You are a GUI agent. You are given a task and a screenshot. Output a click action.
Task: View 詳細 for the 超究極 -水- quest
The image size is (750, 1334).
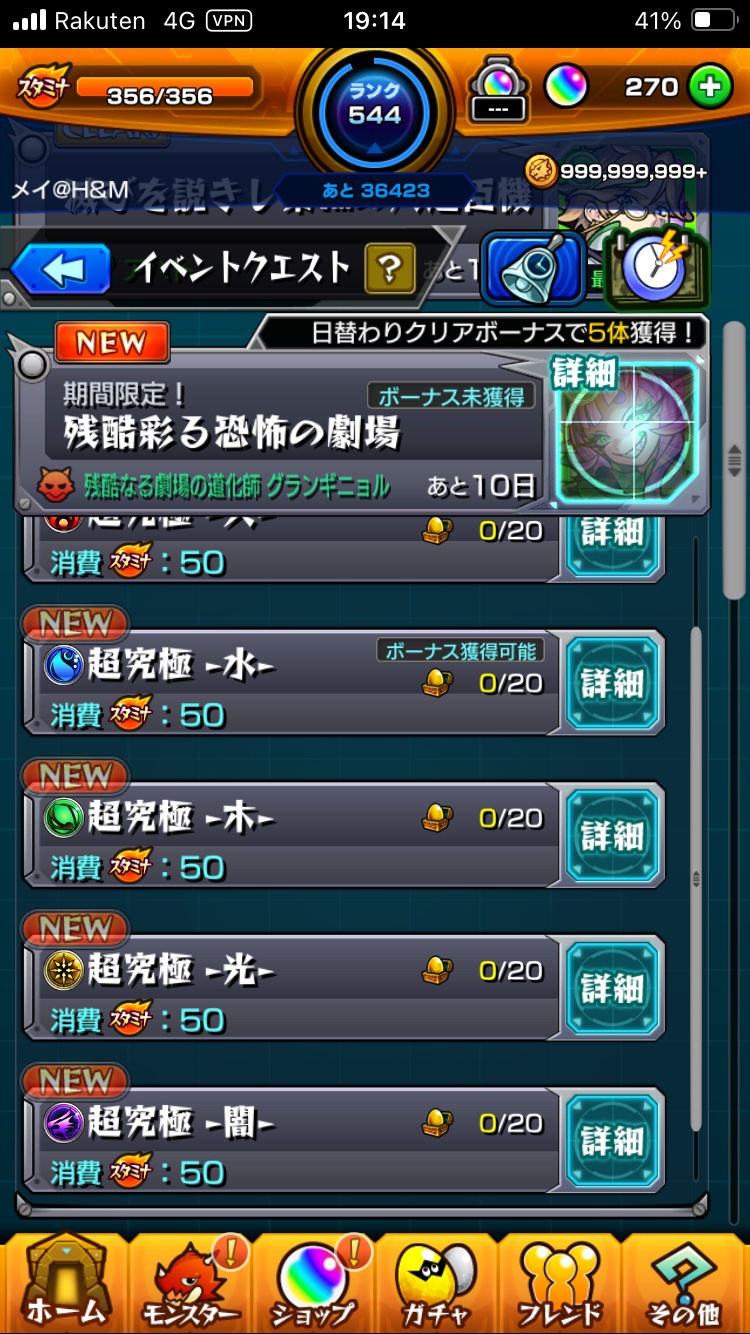coord(612,685)
